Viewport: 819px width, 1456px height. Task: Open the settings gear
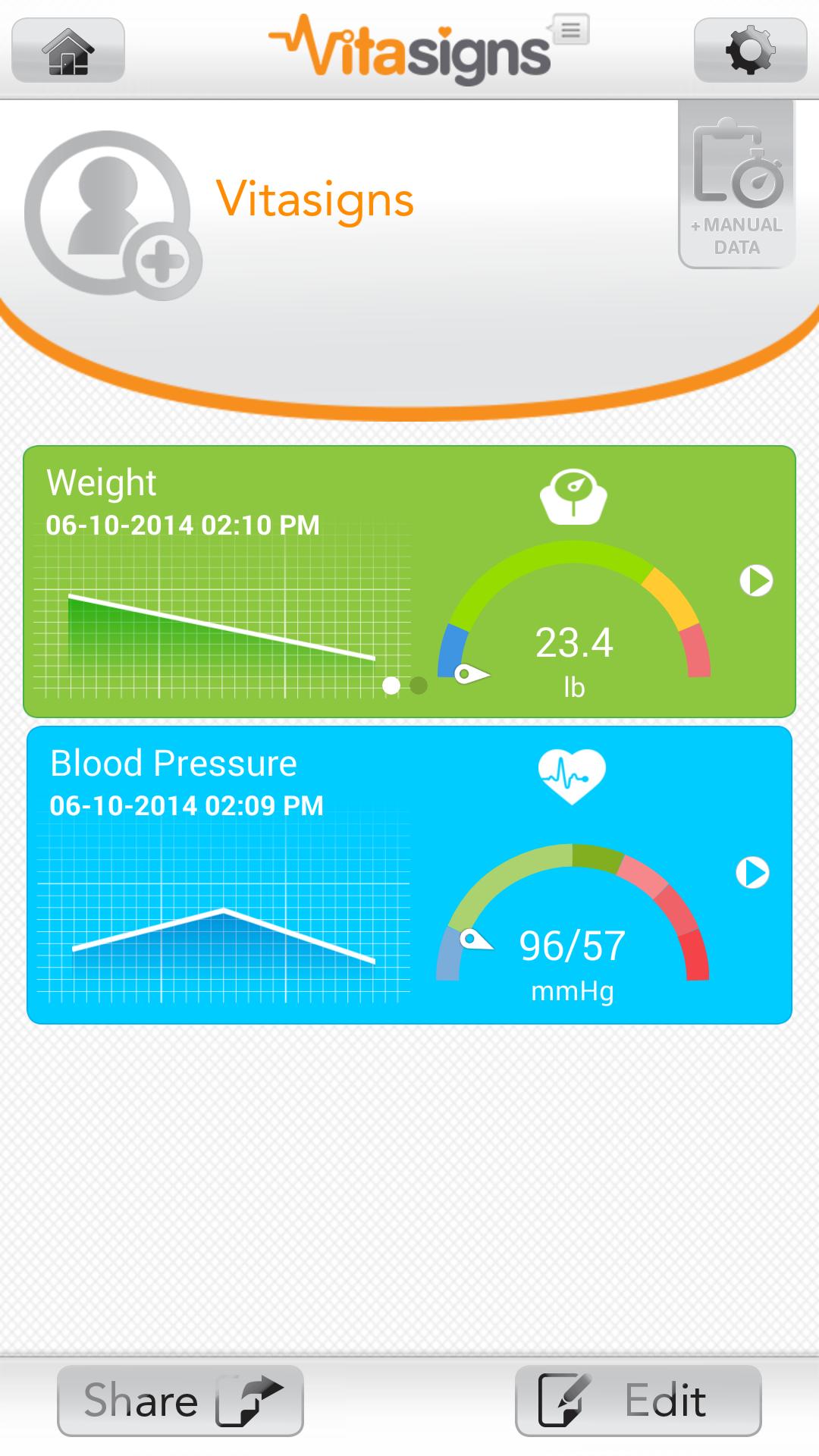750,50
